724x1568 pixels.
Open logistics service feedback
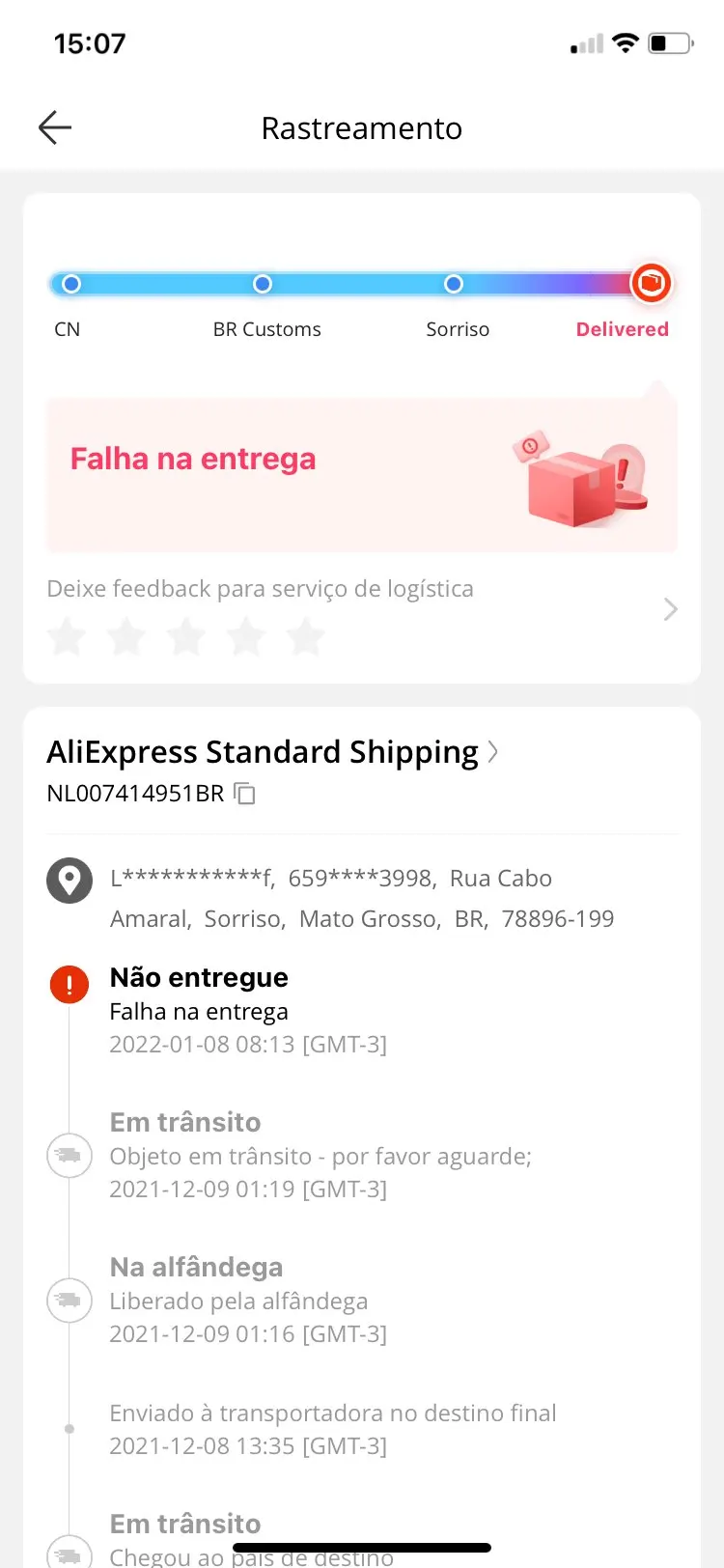coord(670,609)
